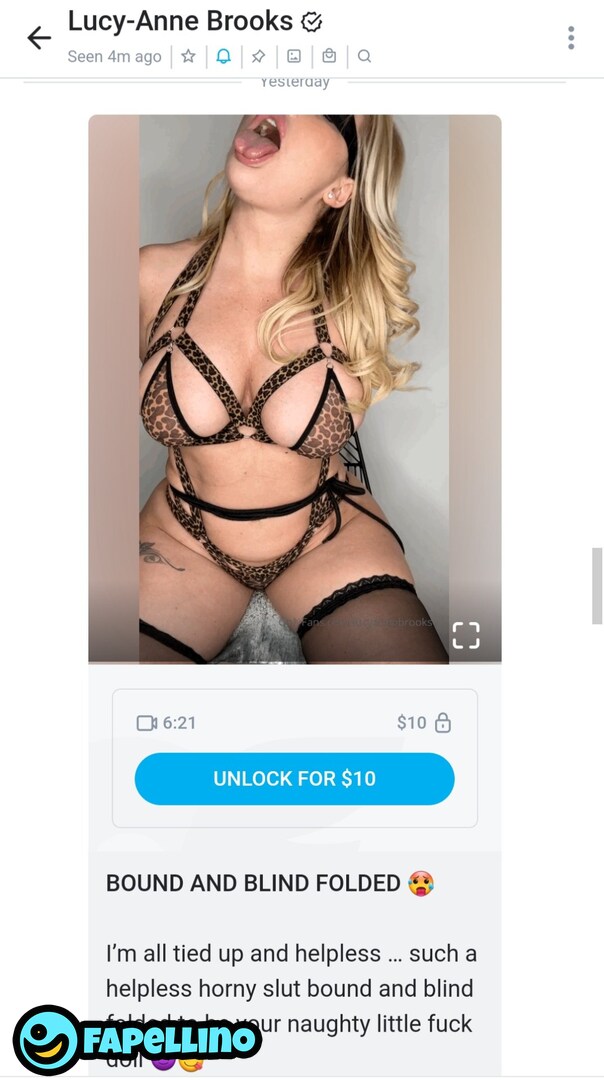Open the three-dot overflow menu

[571, 38]
